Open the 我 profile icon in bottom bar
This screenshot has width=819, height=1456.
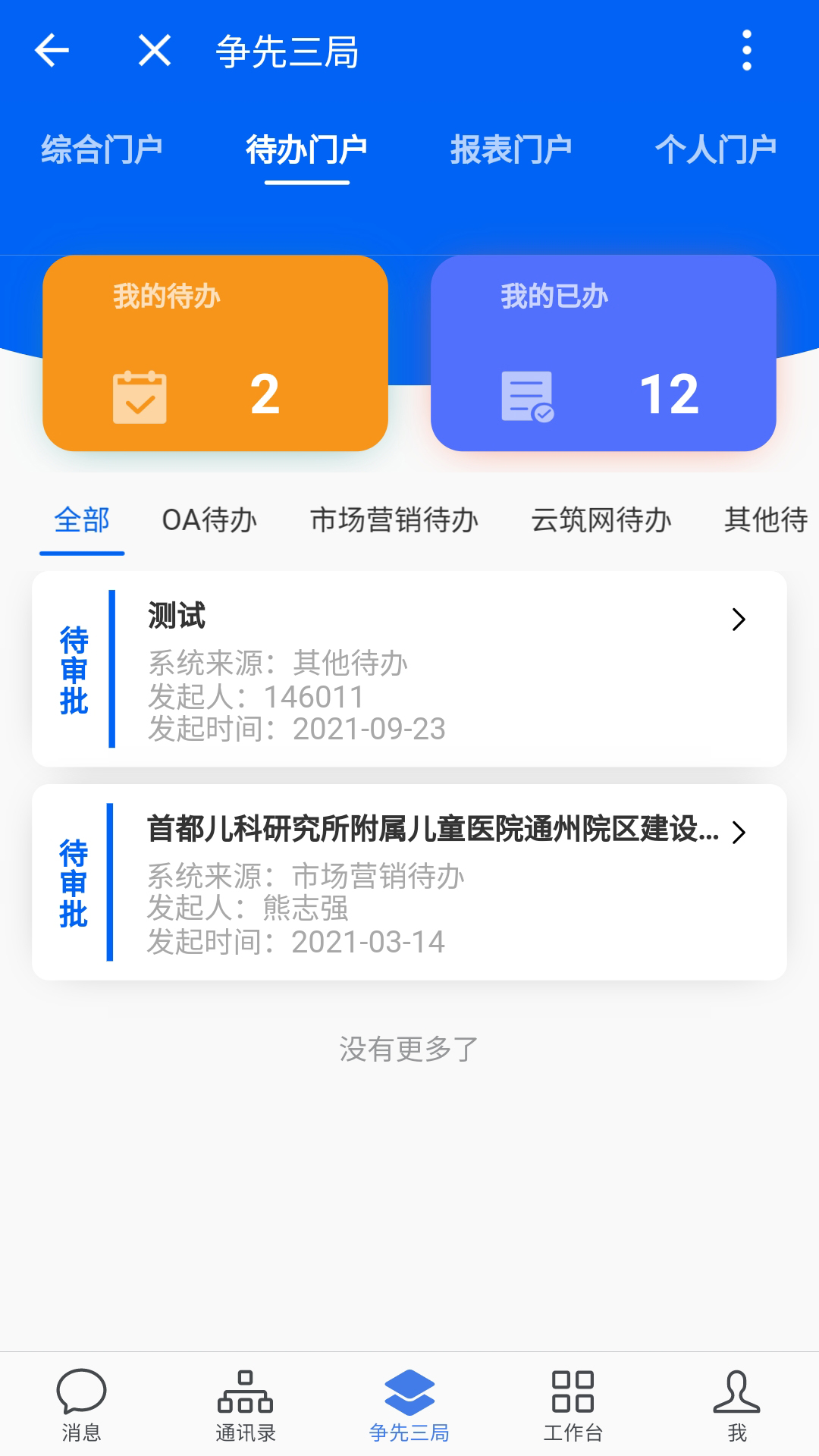pyautogui.click(x=736, y=1404)
